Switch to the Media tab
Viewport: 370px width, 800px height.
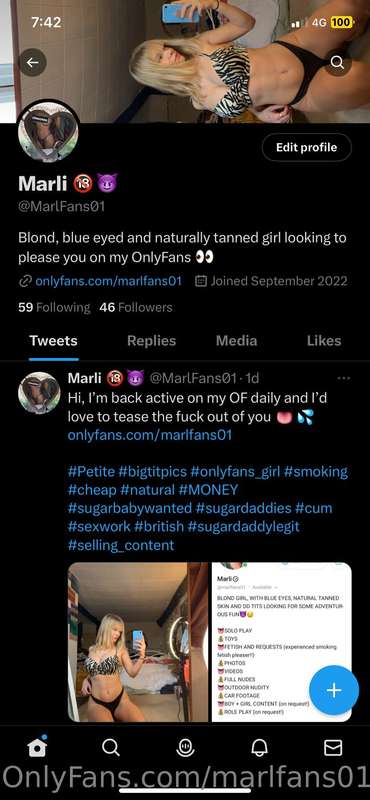pyautogui.click(x=237, y=341)
